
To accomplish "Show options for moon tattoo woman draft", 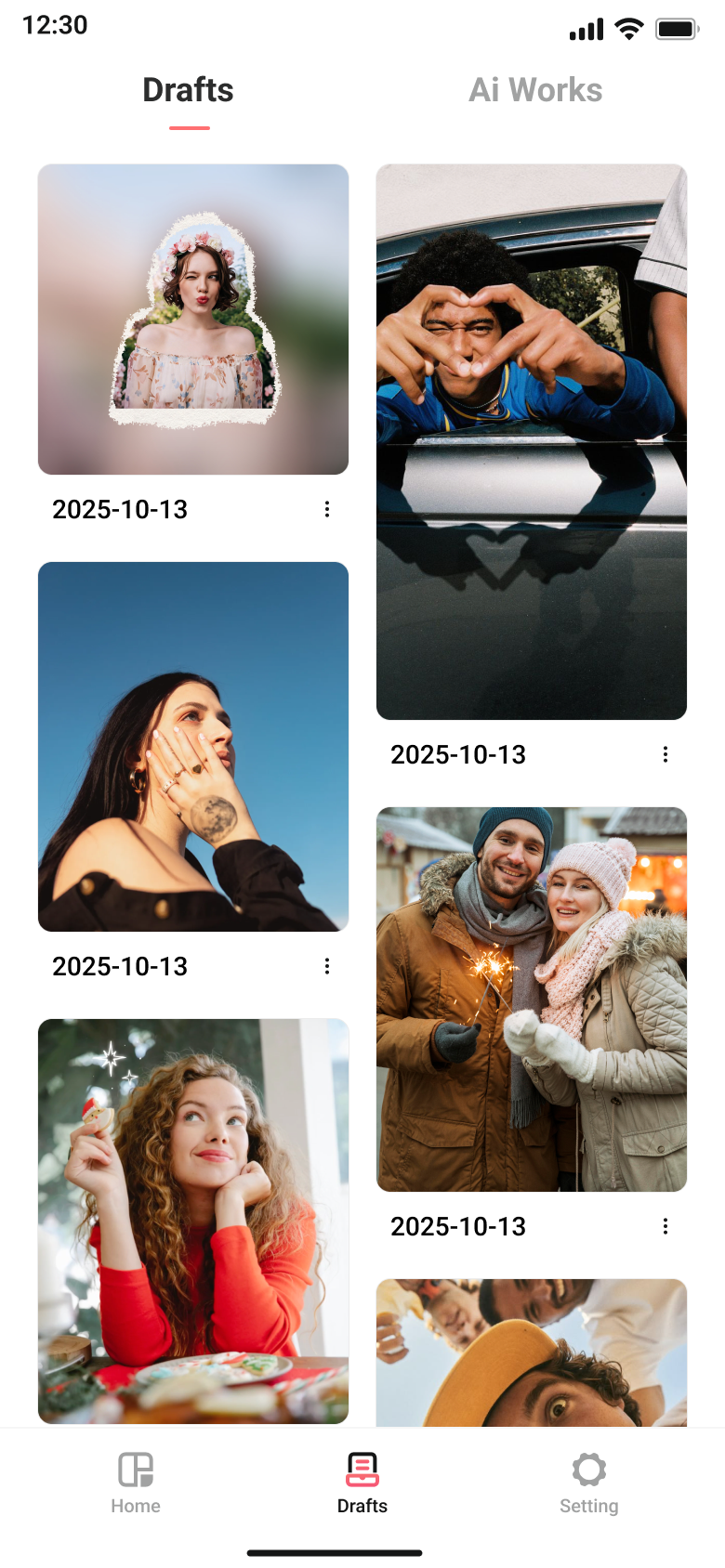I will [327, 966].
